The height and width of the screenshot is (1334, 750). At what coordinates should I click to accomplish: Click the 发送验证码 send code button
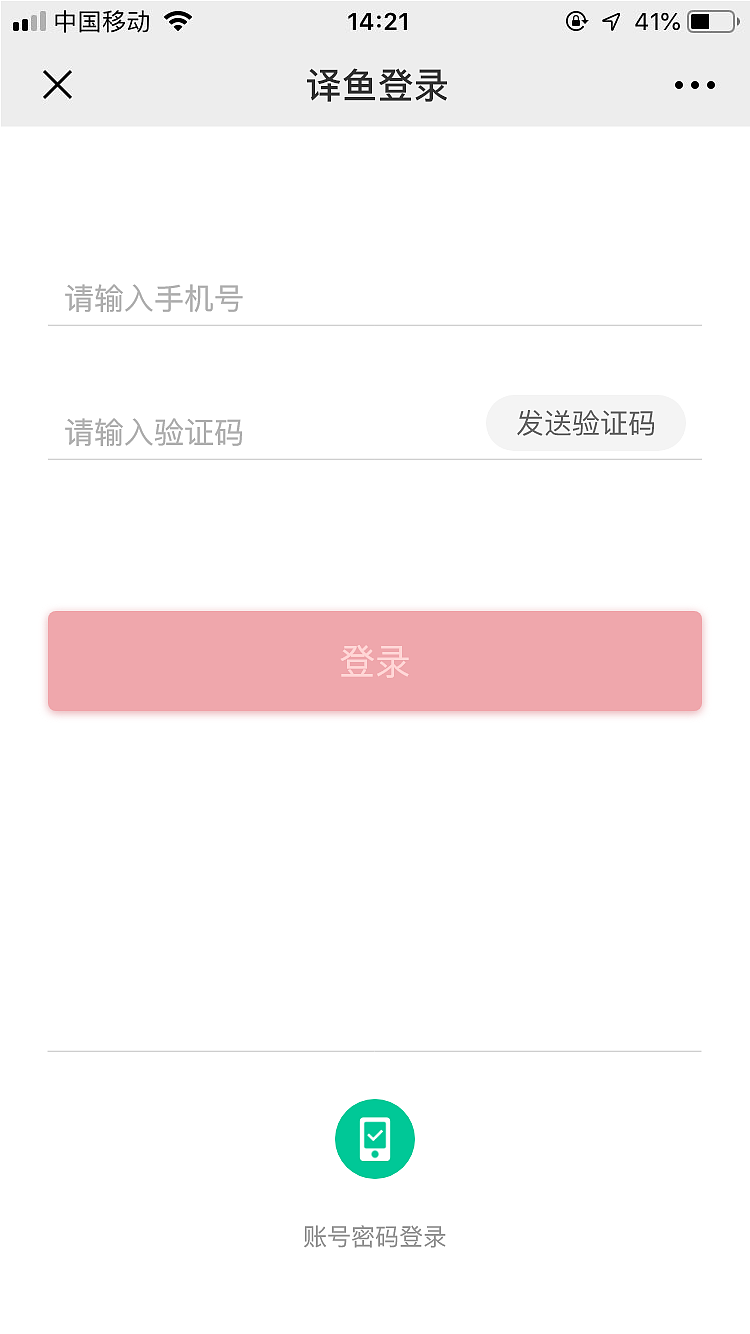tap(586, 423)
